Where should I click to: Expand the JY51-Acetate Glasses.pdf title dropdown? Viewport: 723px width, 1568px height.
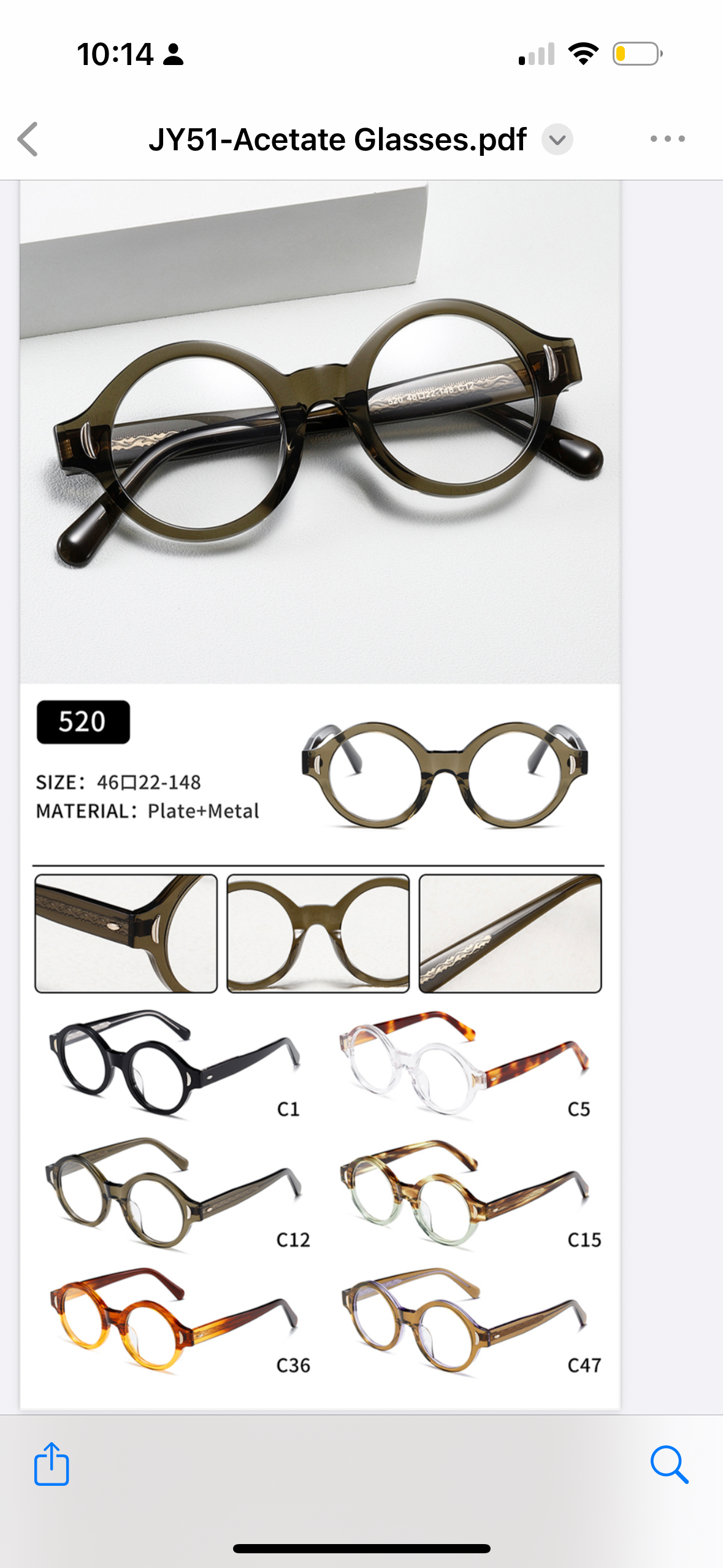point(557,140)
